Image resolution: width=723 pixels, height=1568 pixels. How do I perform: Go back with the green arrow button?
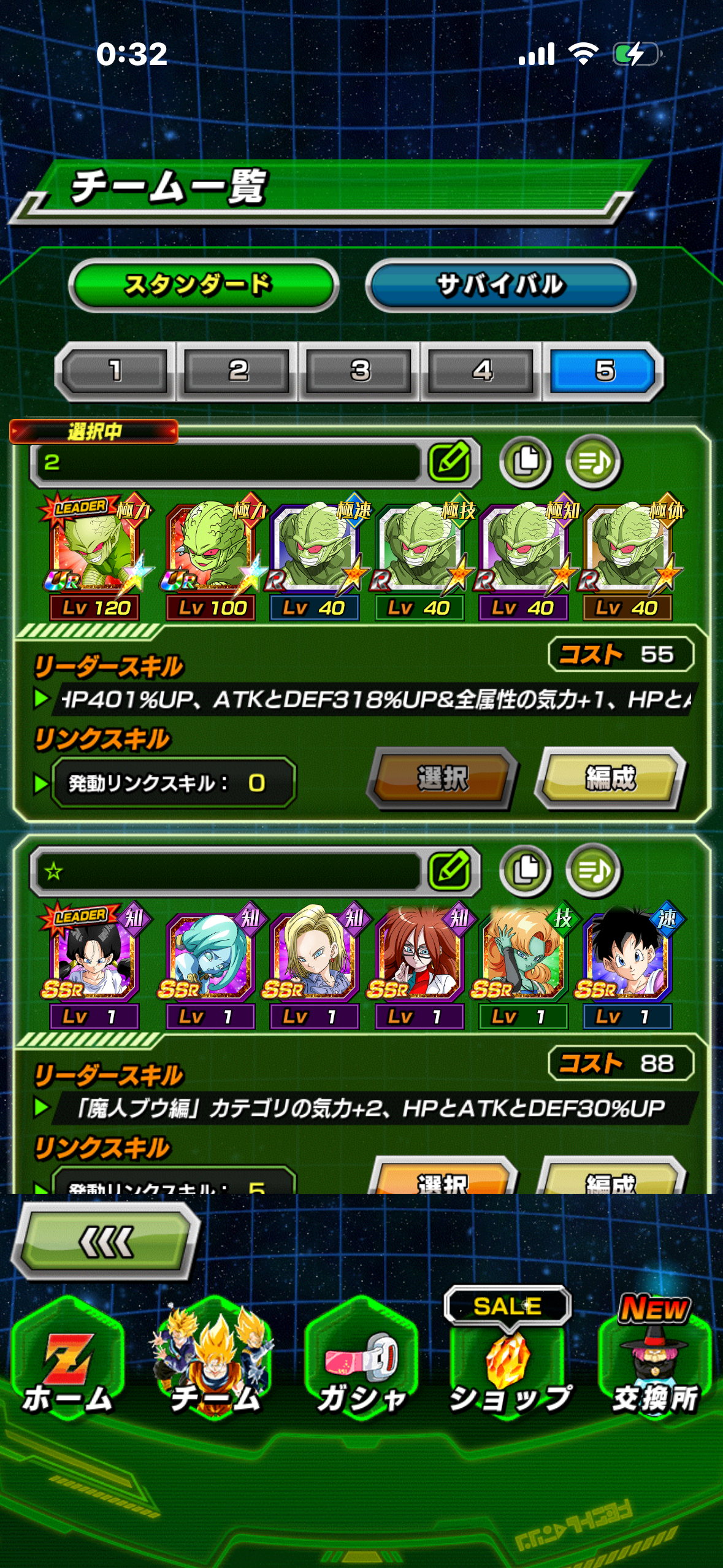click(x=107, y=1242)
